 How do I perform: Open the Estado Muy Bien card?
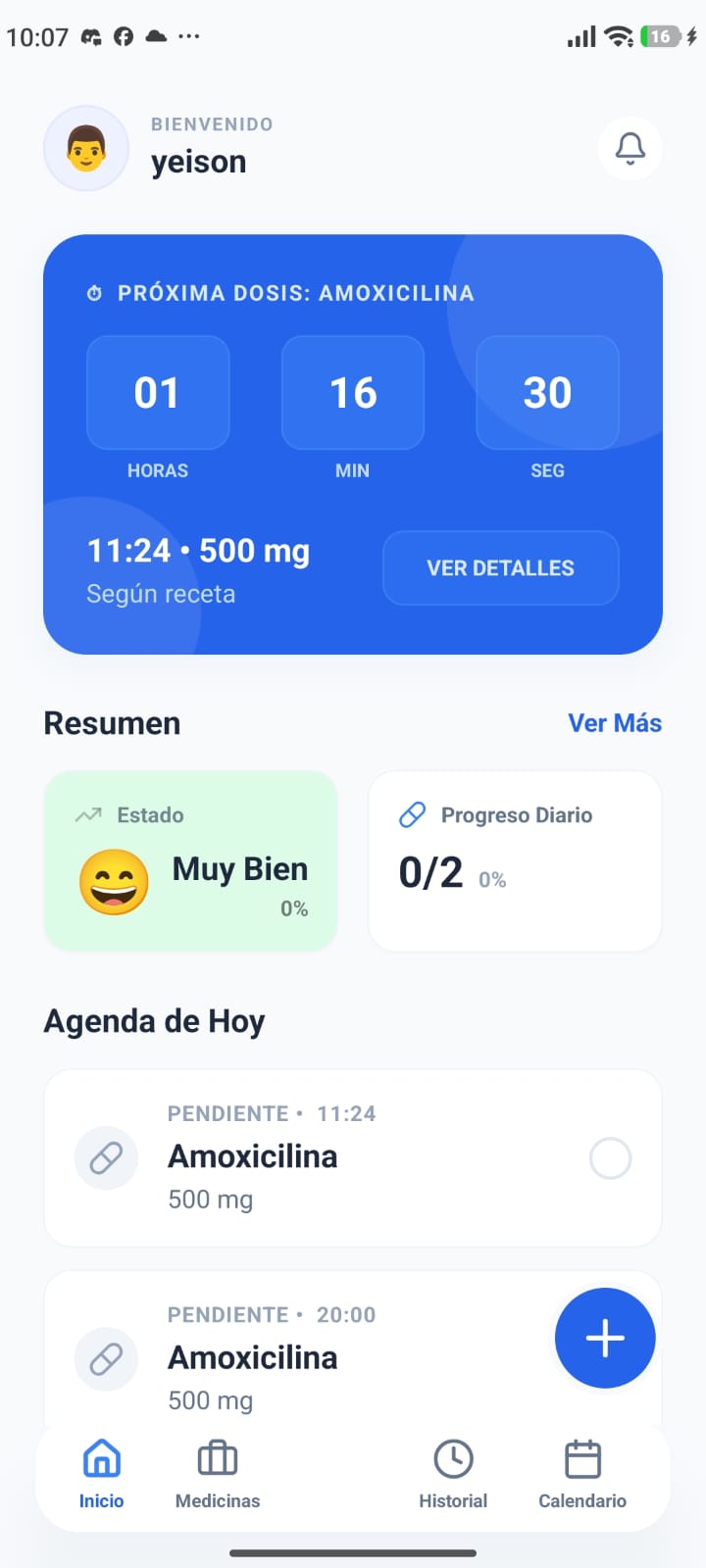[x=190, y=860]
